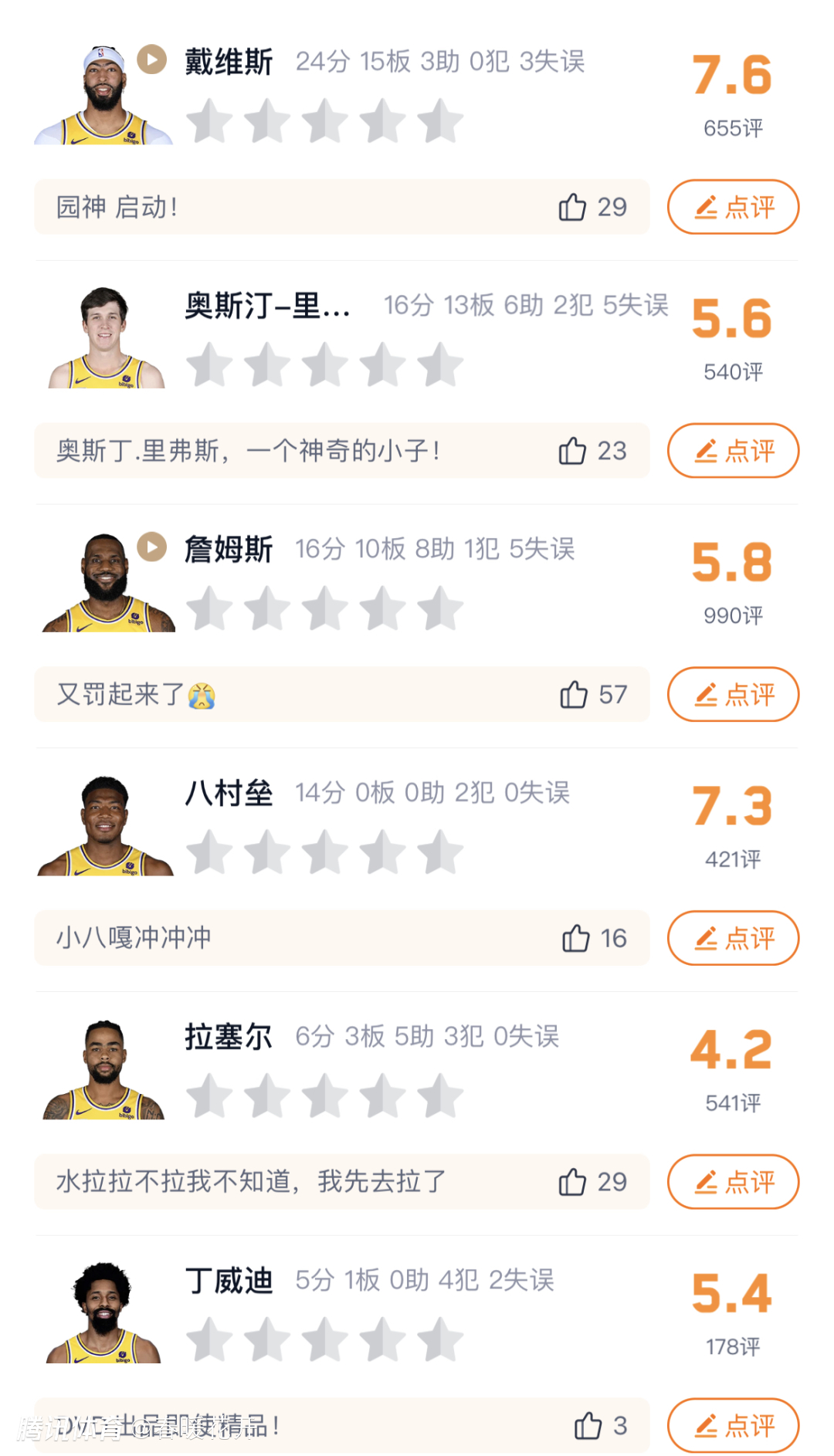Like the comment 园神 启动!

click(x=572, y=207)
